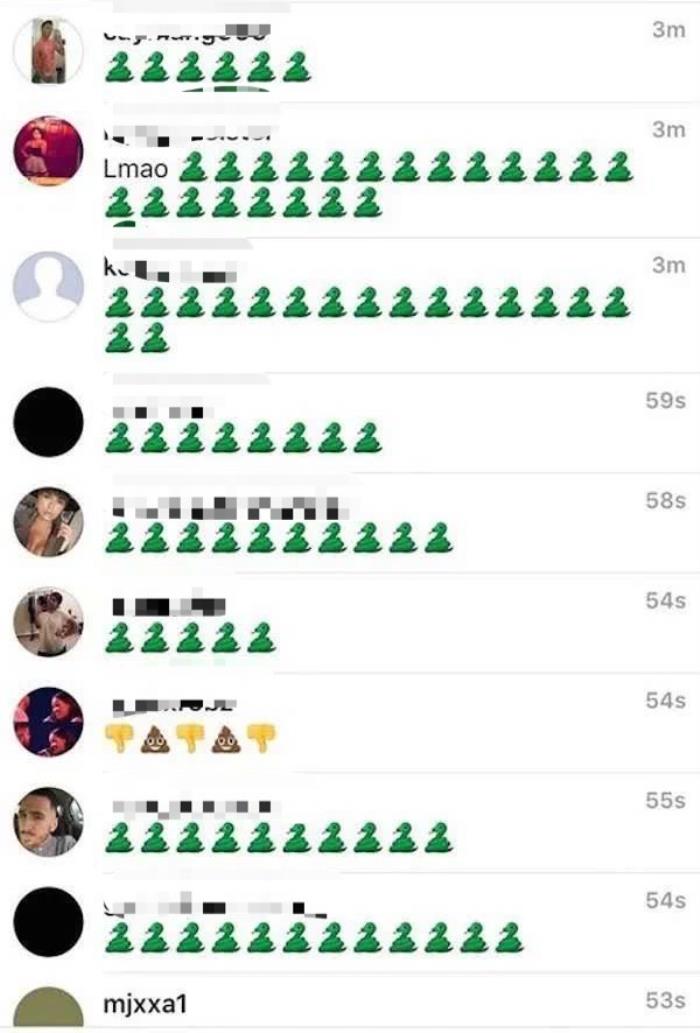Viewport: 700px width, 1033px height.
Task: Open avatar of the commenter who wrote Lmao
Action: click(x=48, y=152)
